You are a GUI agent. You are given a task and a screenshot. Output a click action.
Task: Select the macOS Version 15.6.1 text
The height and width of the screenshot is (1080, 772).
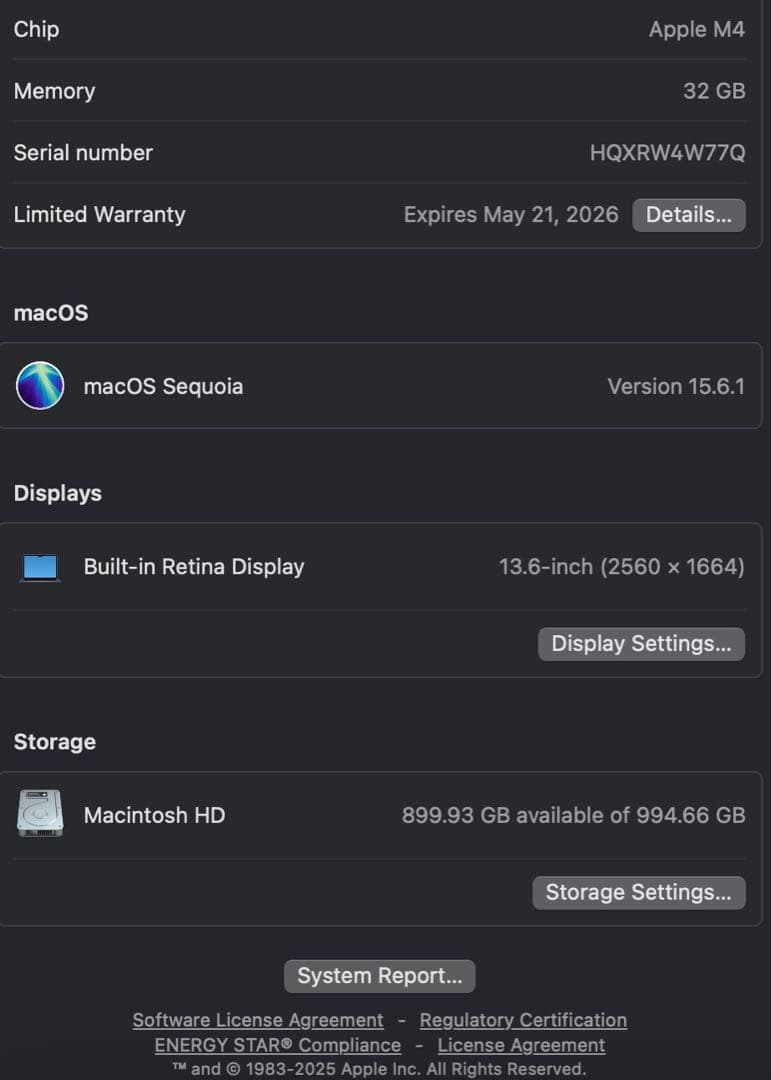pyautogui.click(x=674, y=386)
